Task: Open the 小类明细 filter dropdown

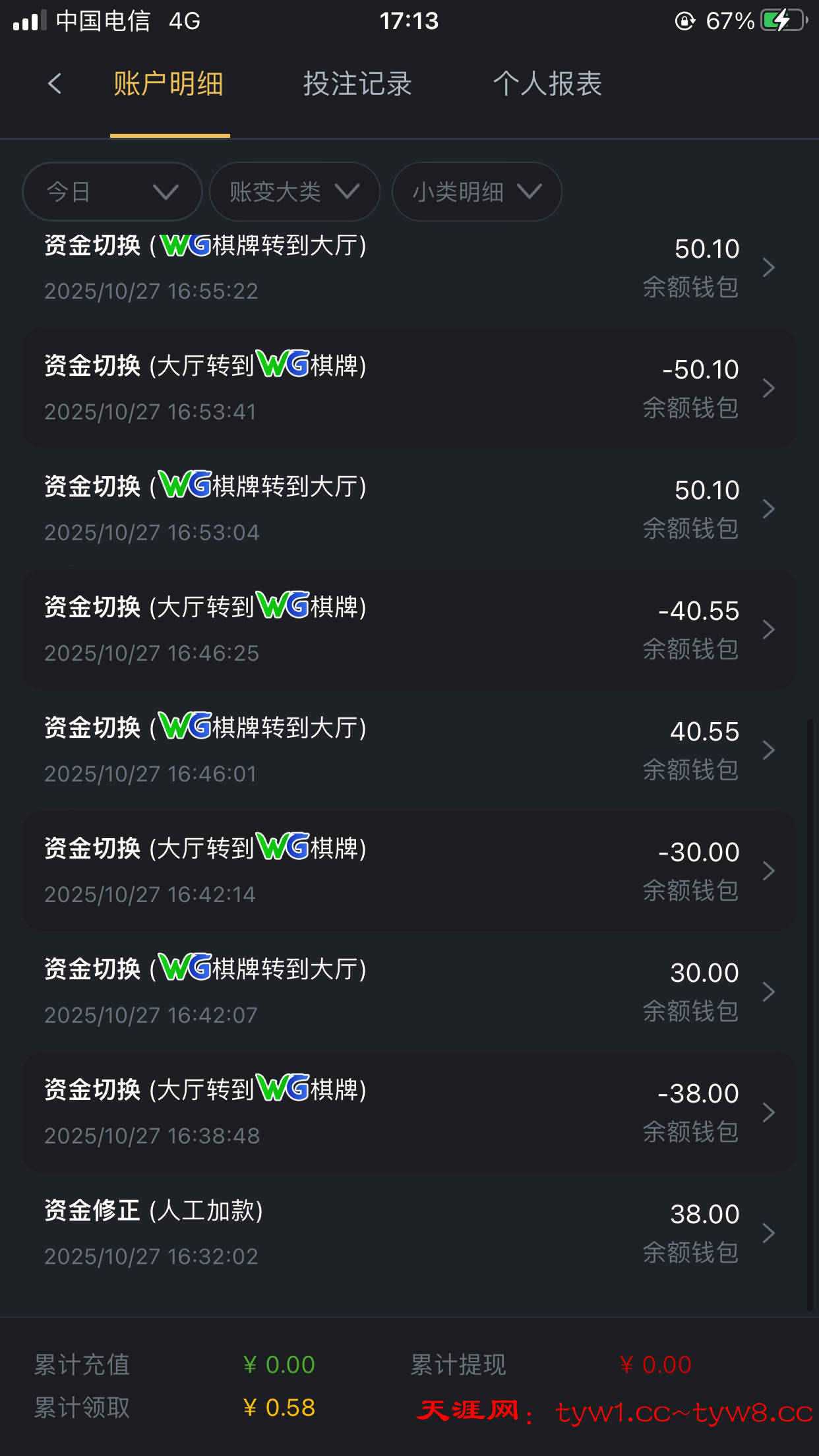Action: tap(476, 192)
